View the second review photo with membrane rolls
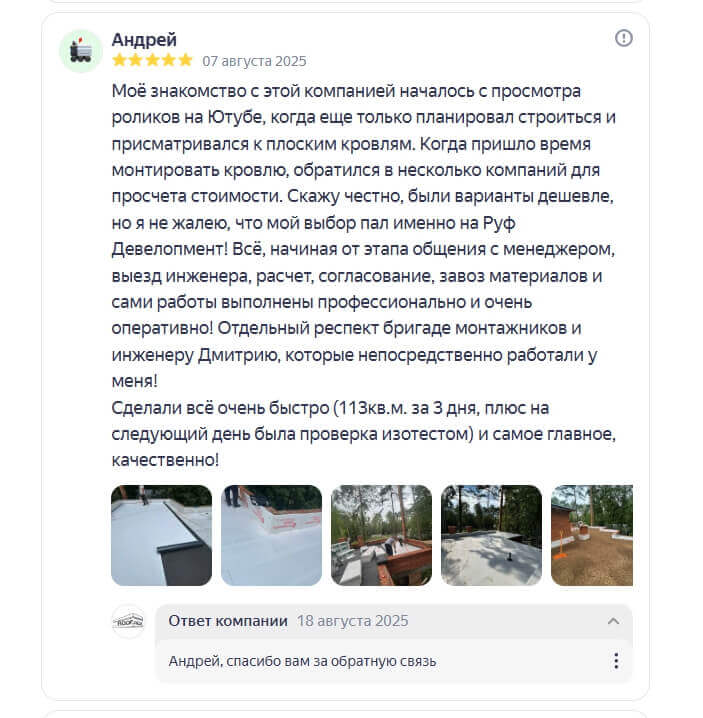 271,535
